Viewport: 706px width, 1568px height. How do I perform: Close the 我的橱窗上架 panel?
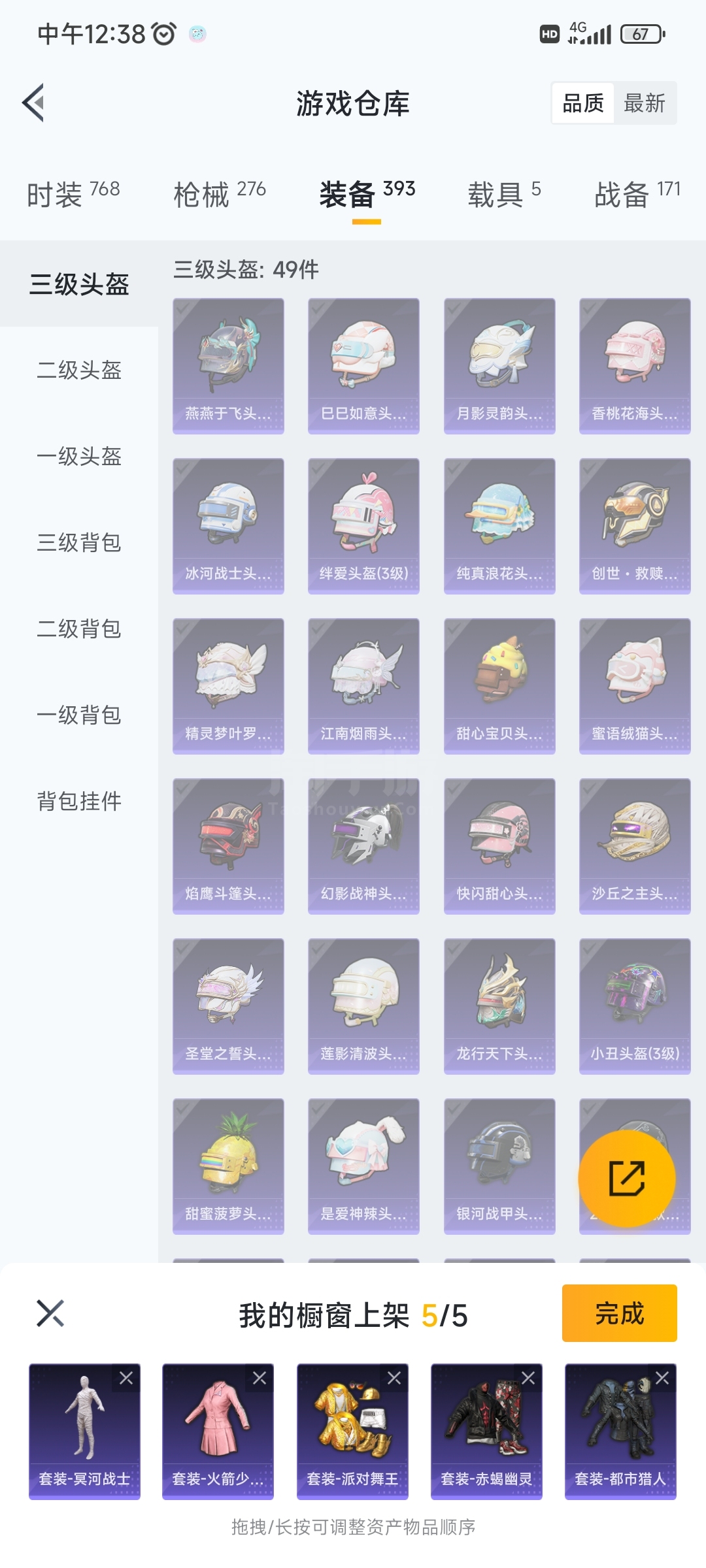click(50, 1313)
